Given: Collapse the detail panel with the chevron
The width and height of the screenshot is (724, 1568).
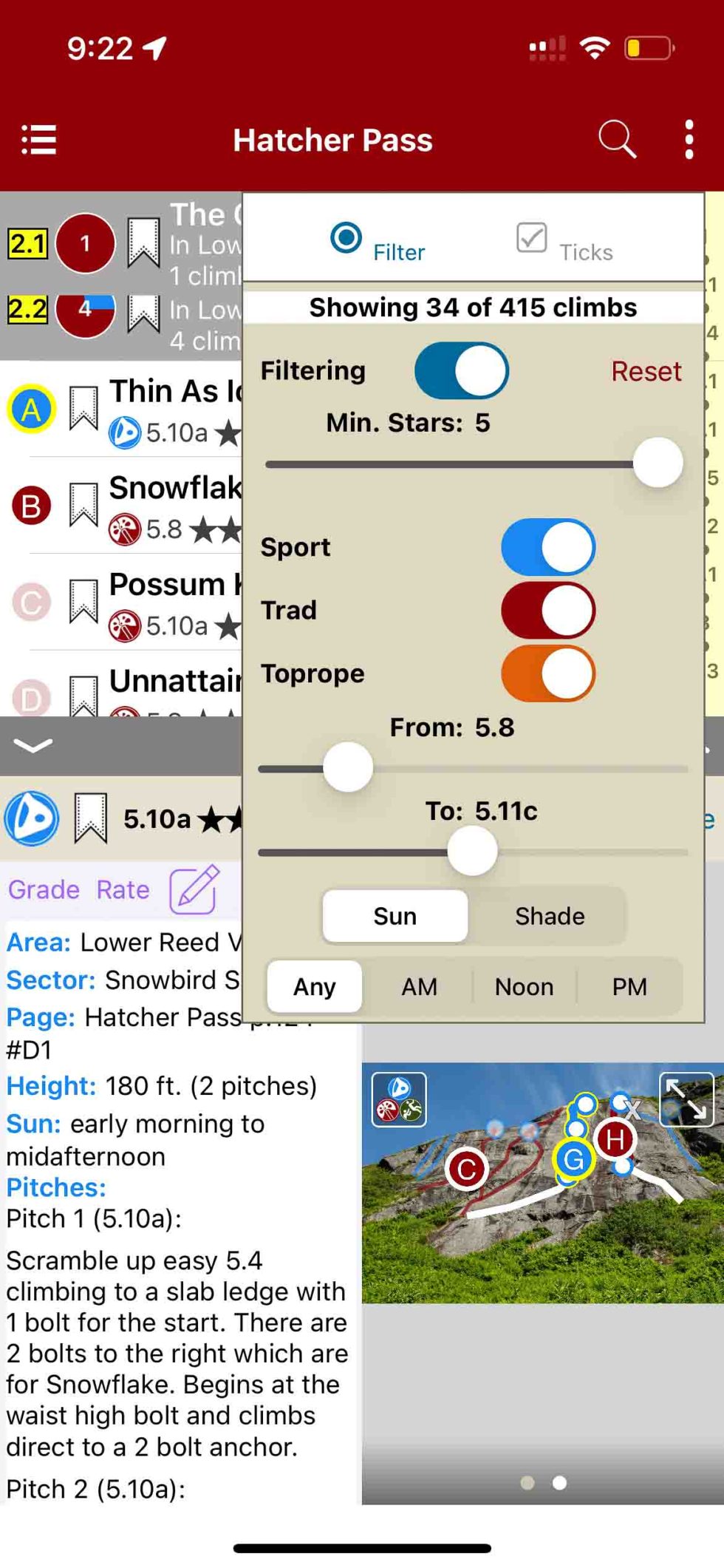Looking at the screenshot, I should [x=33, y=745].
